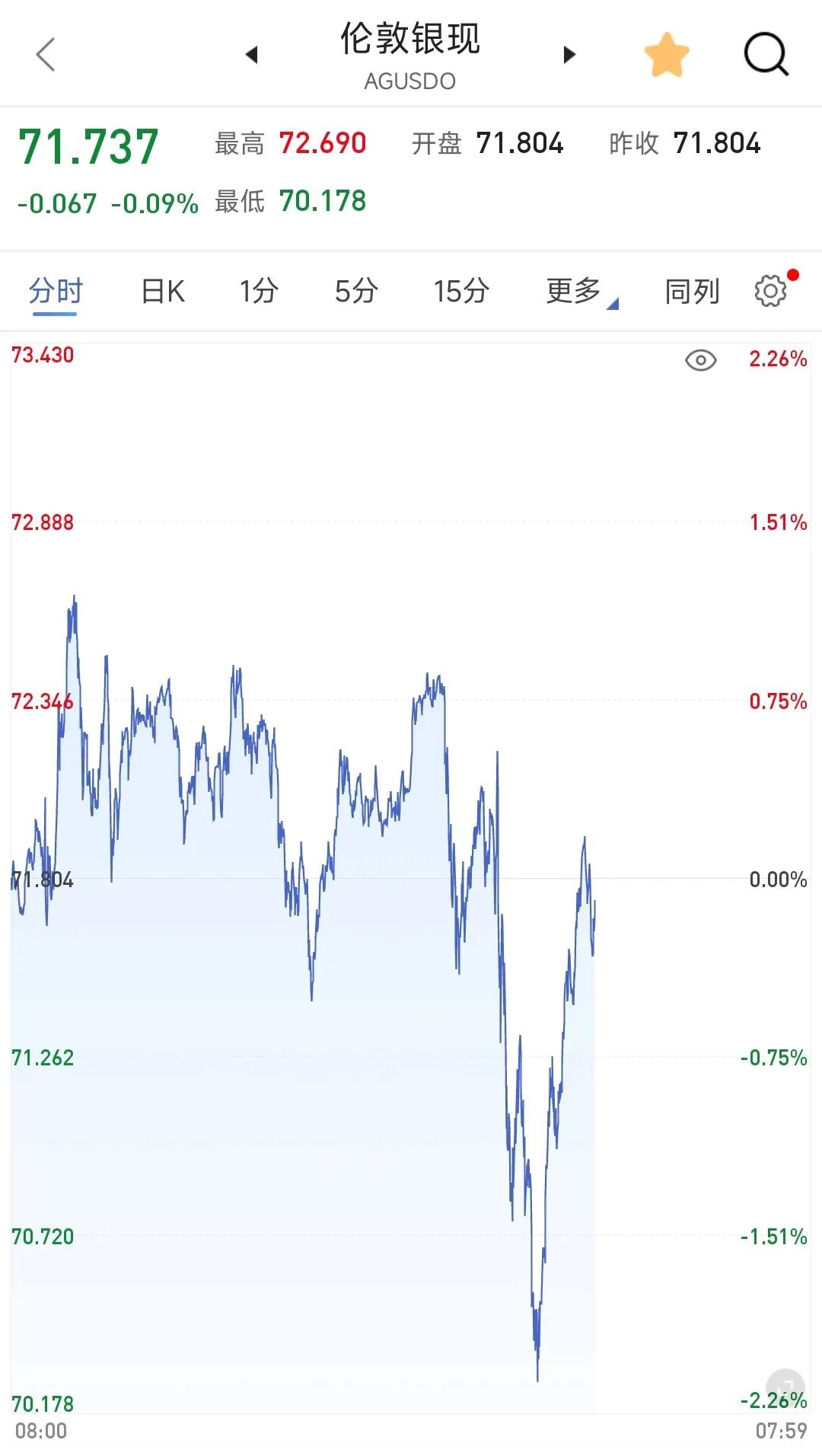822x1456 pixels.
Task: Switch to the previous instrument
Action: pos(251,55)
